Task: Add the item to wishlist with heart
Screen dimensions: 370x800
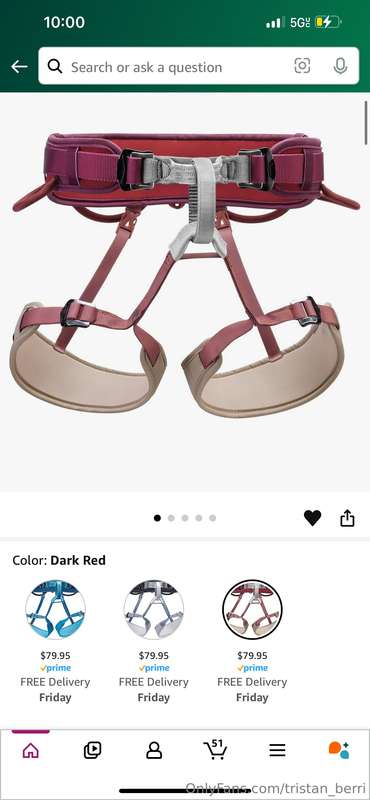Action: 312,518
